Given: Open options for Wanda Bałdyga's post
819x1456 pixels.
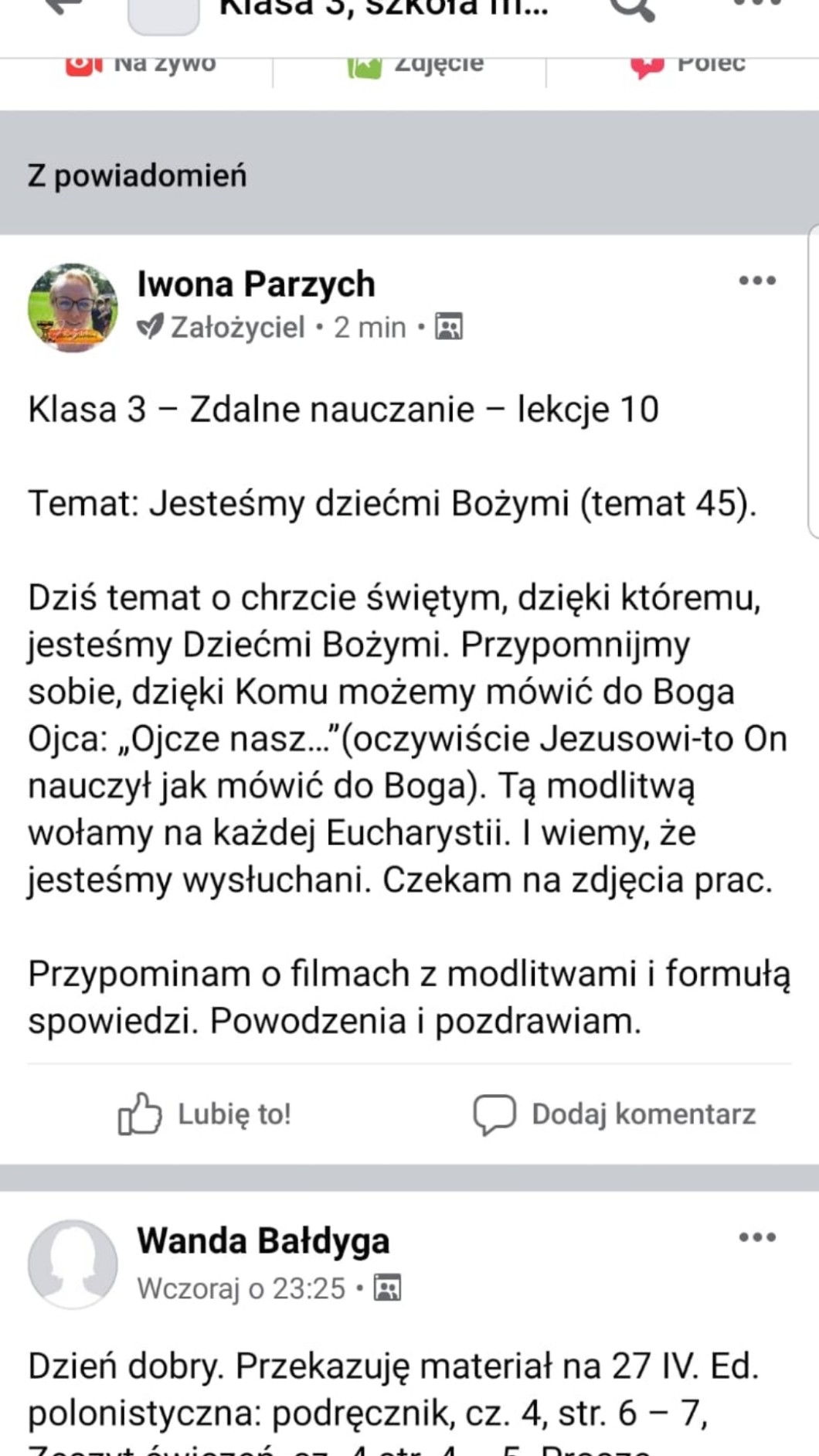Looking at the screenshot, I should (x=757, y=1237).
